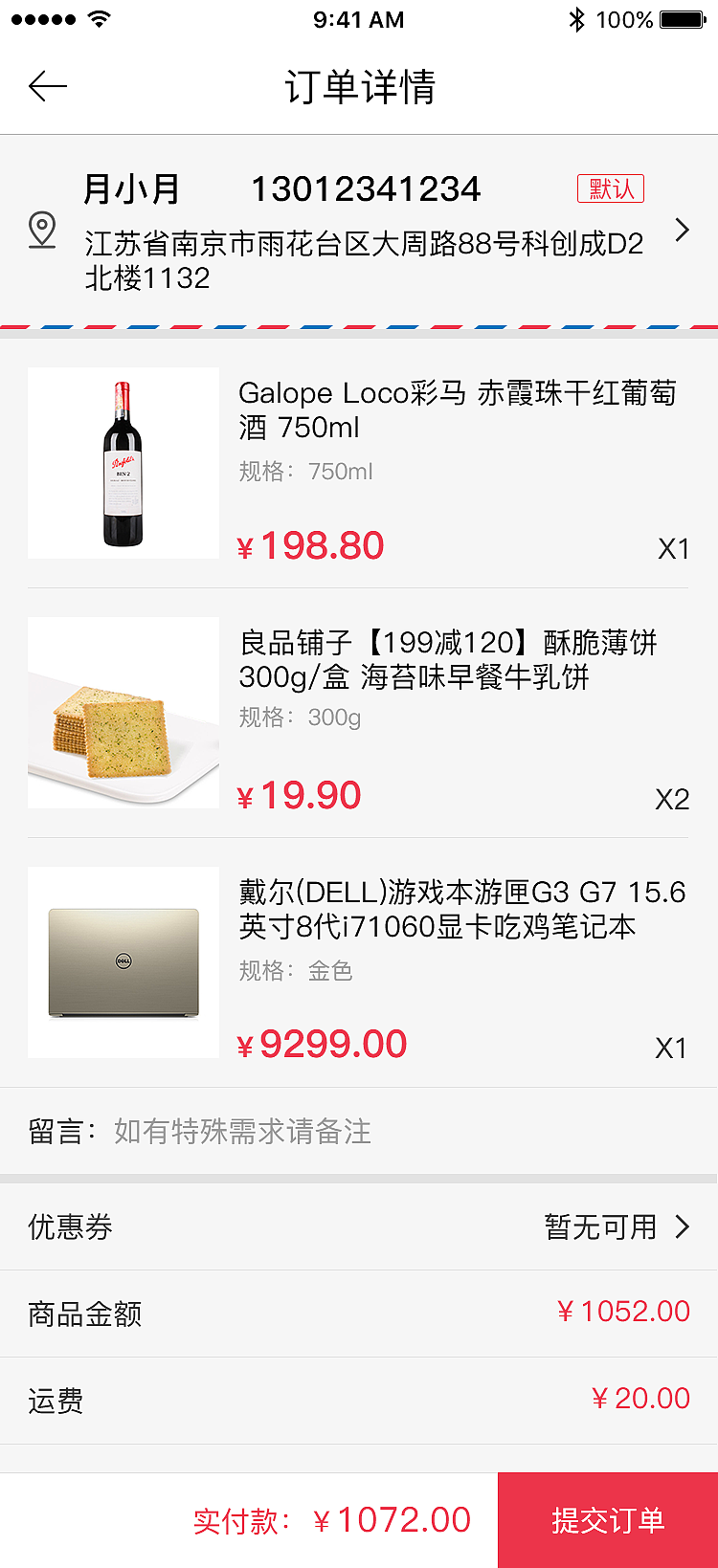Tap the 商品金额 amount row
The width and height of the screenshot is (718, 1568).
pyautogui.click(x=359, y=1312)
